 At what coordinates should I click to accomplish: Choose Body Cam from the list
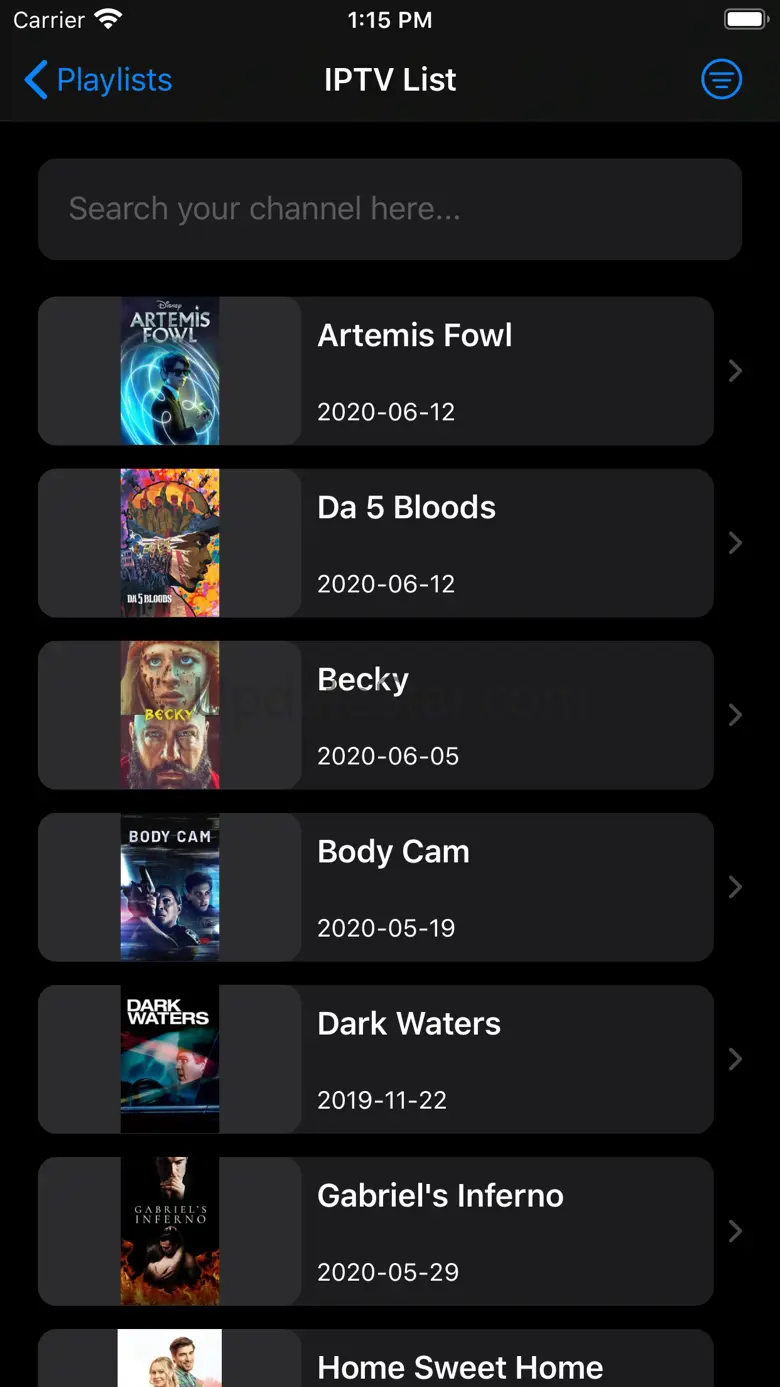coord(376,887)
